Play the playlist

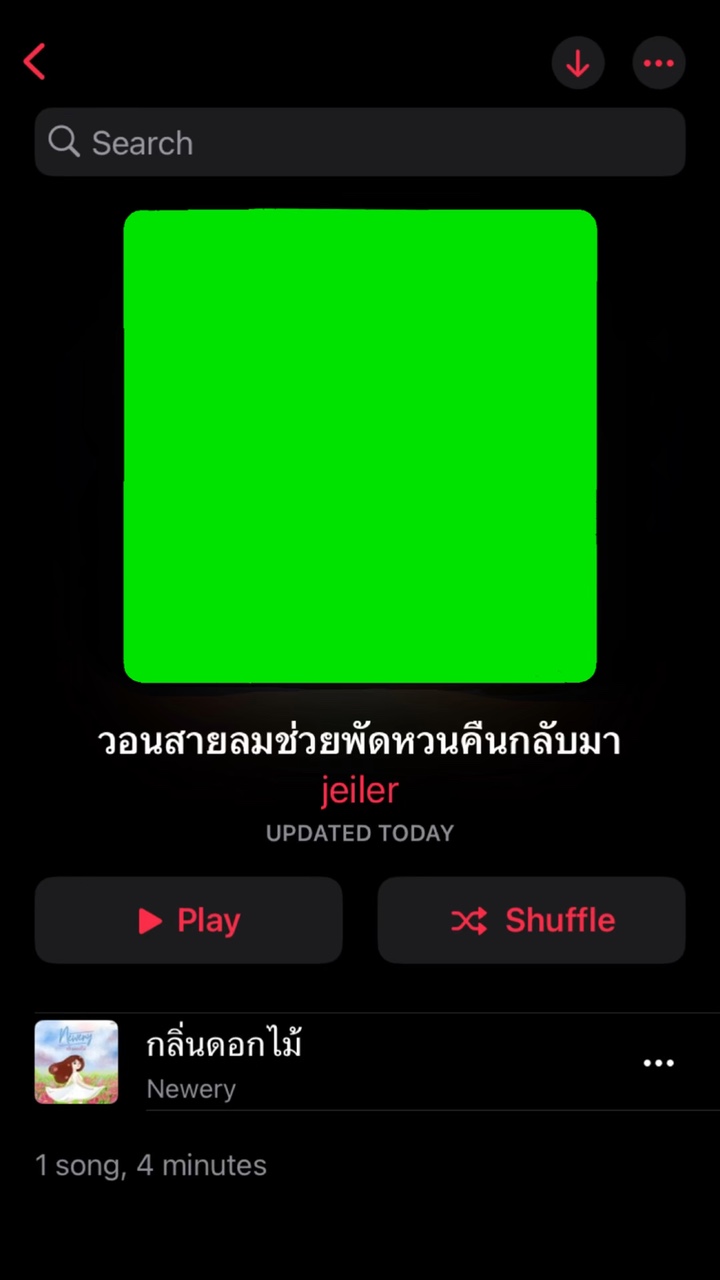(189, 920)
